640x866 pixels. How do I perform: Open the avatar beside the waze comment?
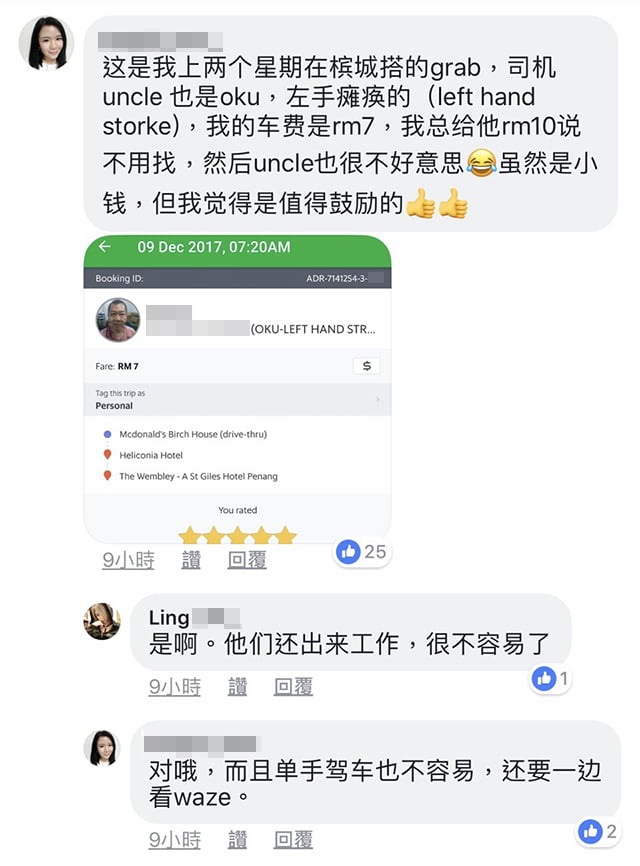point(102,748)
